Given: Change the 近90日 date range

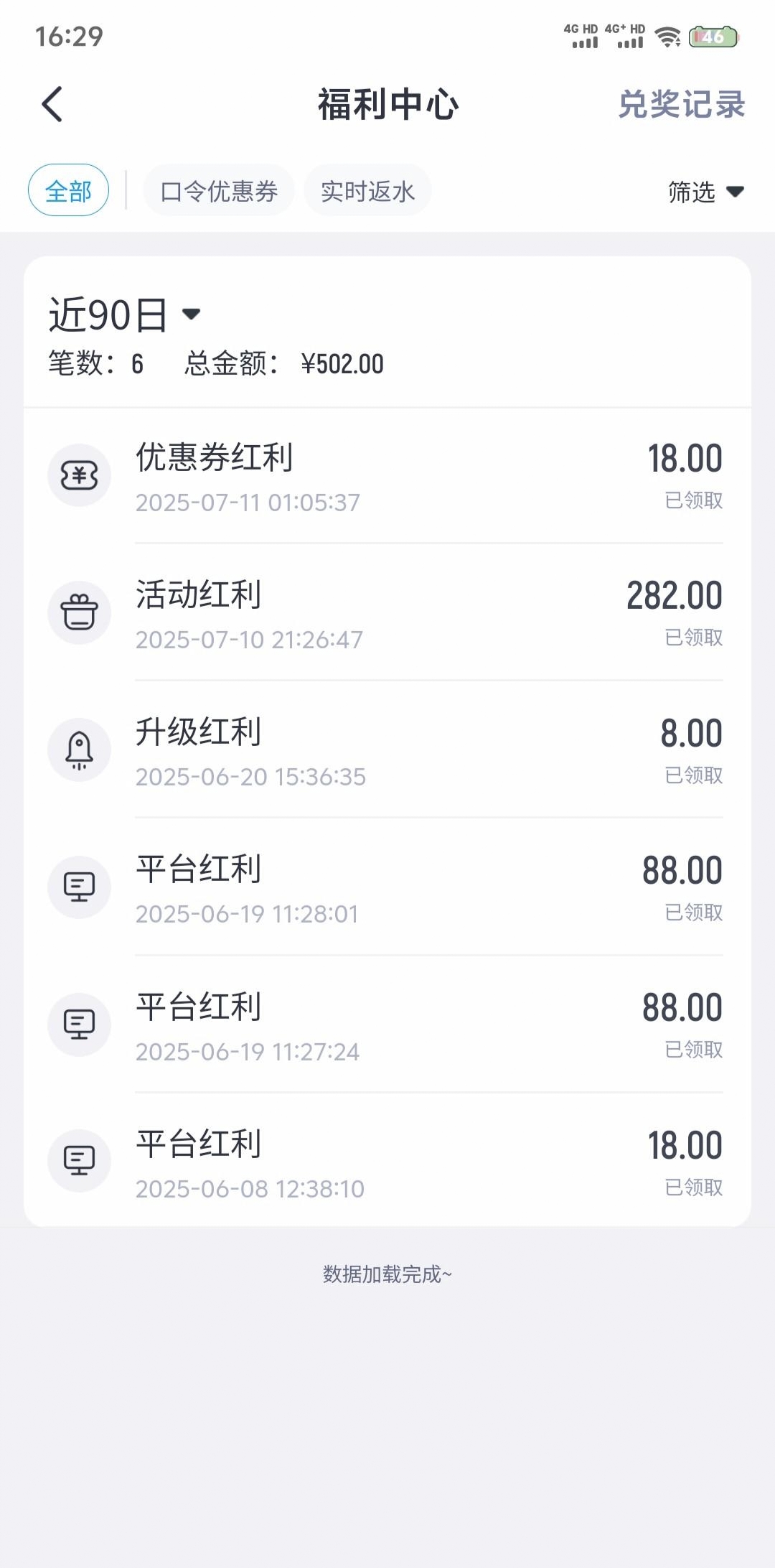Looking at the screenshot, I should (125, 314).
